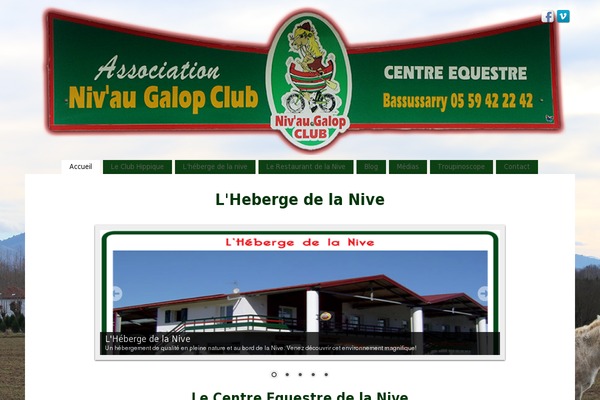Jump to the last slider dot
Viewport: 600px width, 400px height.
[x=326, y=375]
